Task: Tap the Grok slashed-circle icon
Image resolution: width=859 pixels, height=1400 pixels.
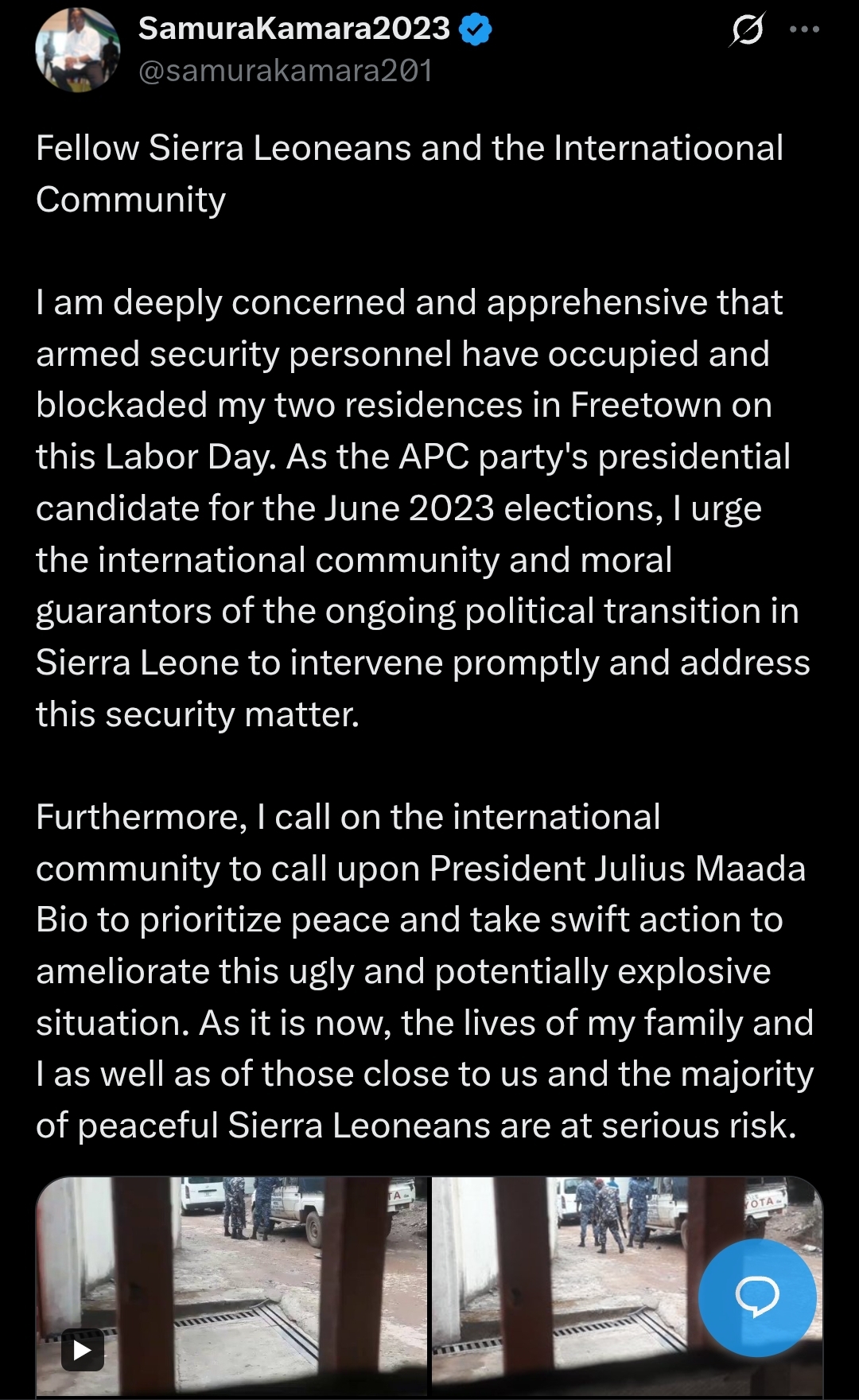Action: [x=747, y=29]
